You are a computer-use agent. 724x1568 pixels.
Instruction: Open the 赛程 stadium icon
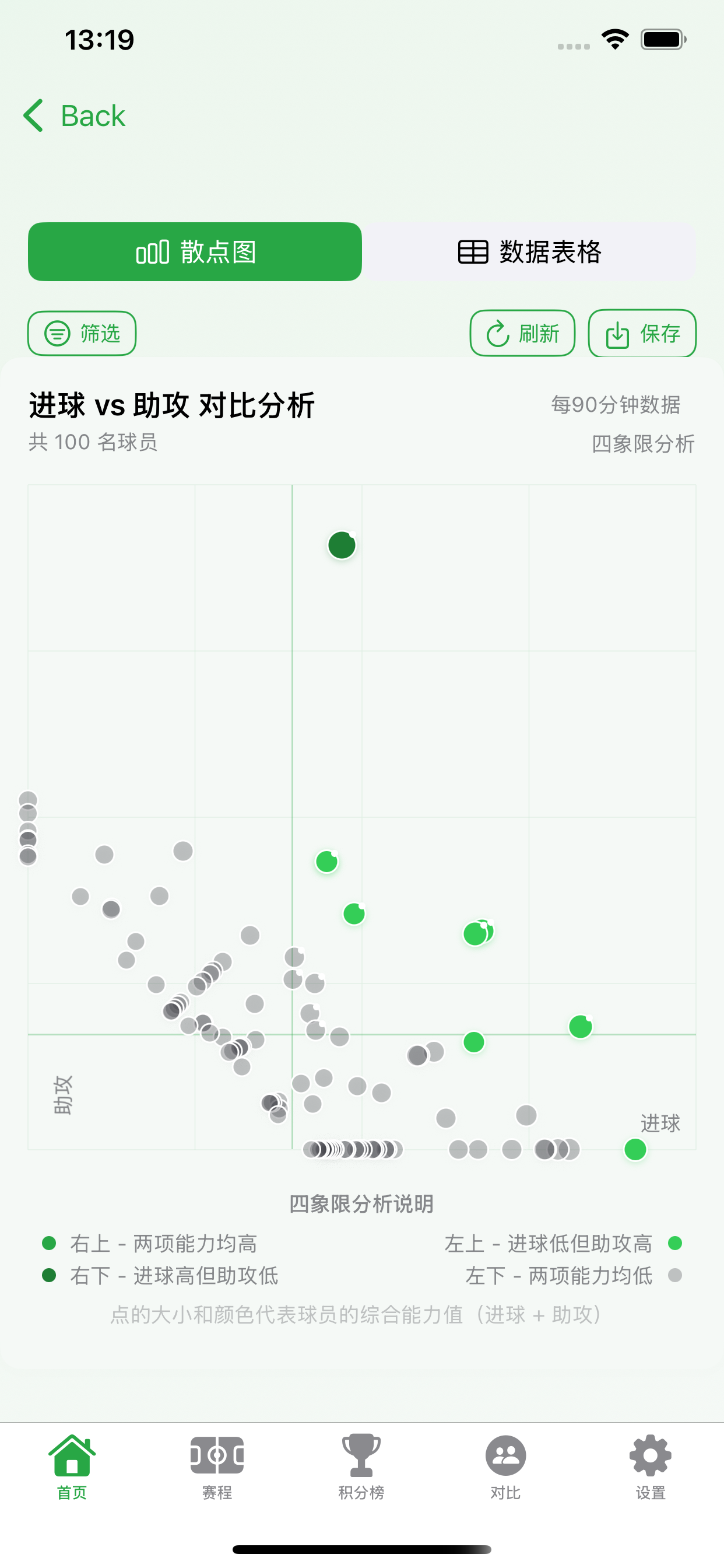pyautogui.click(x=217, y=1457)
